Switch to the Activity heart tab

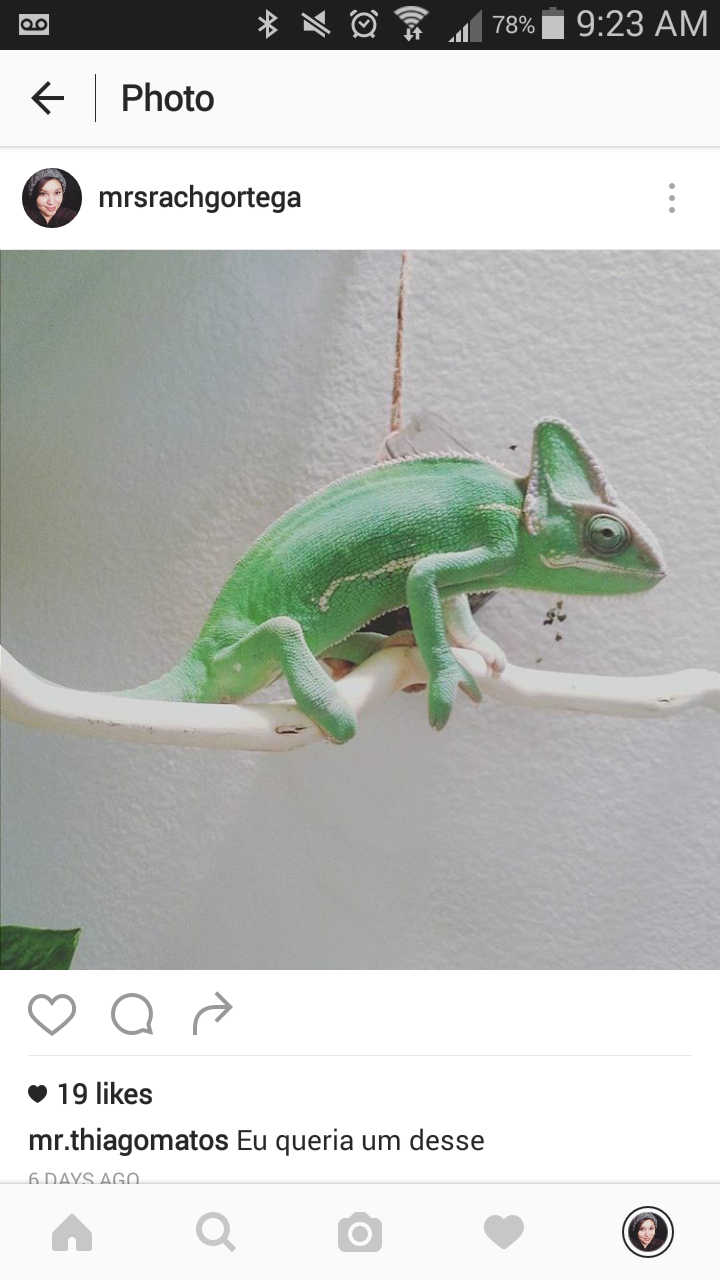click(504, 1232)
